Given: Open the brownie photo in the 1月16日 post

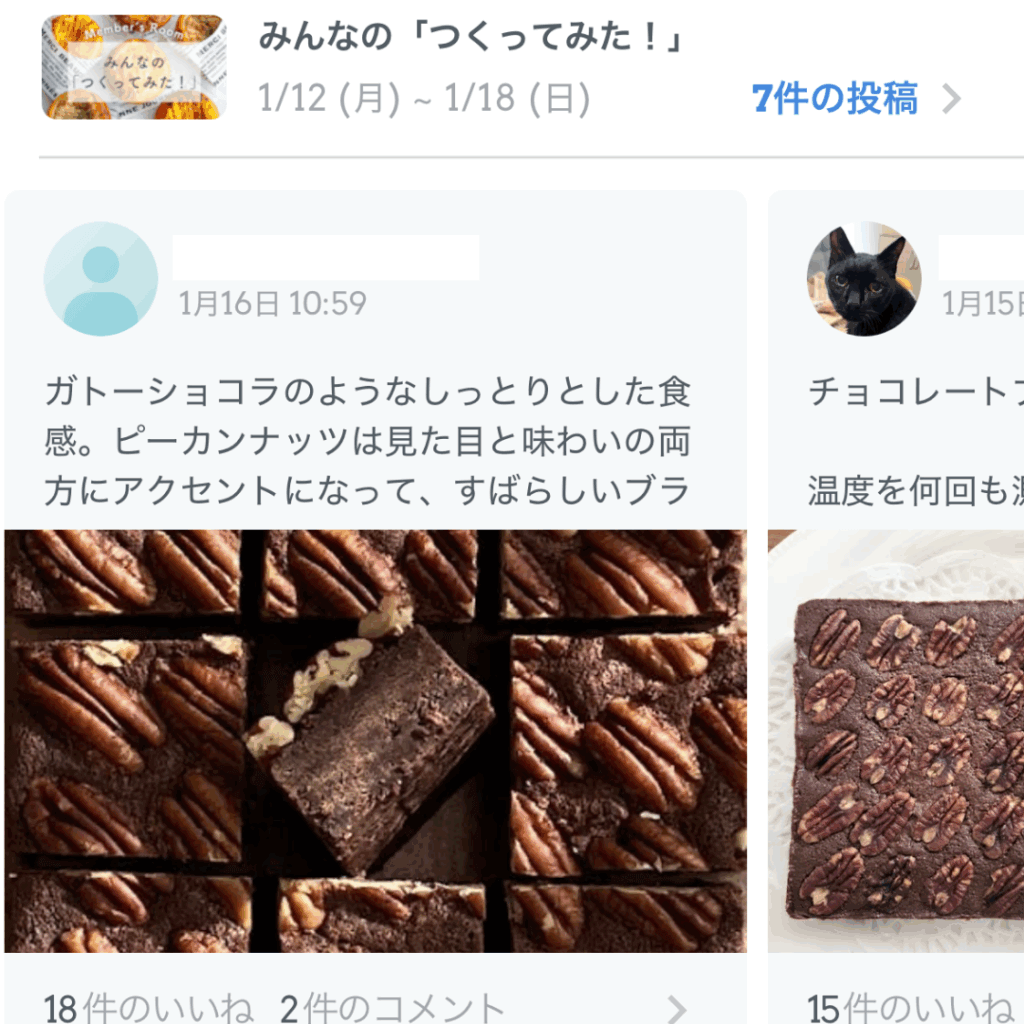Looking at the screenshot, I should click(x=375, y=740).
